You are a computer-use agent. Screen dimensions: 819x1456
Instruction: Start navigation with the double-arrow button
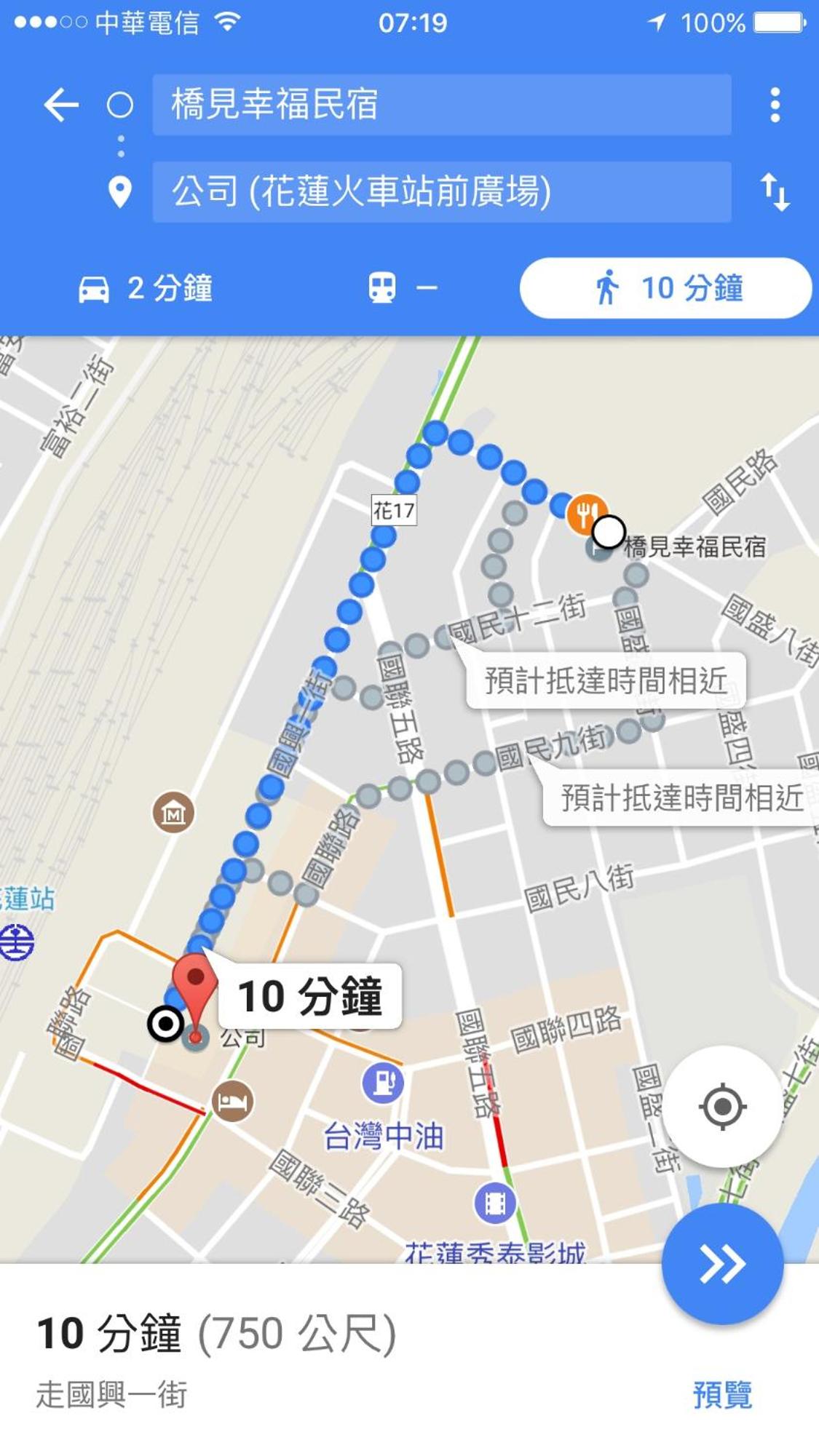coord(721,1264)
